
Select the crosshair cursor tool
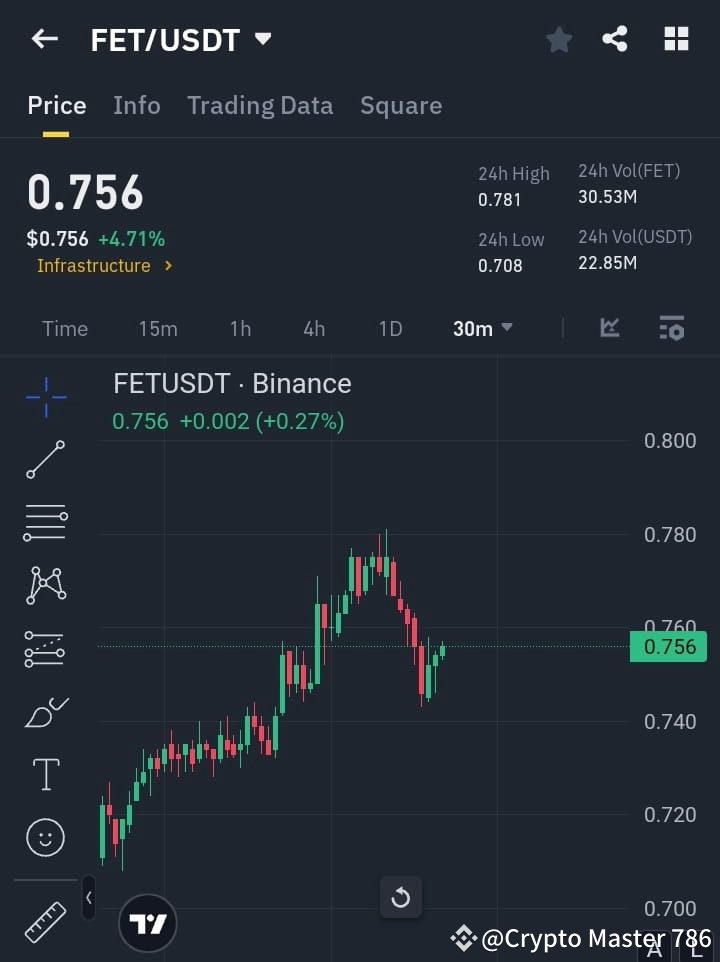point(45,397)
